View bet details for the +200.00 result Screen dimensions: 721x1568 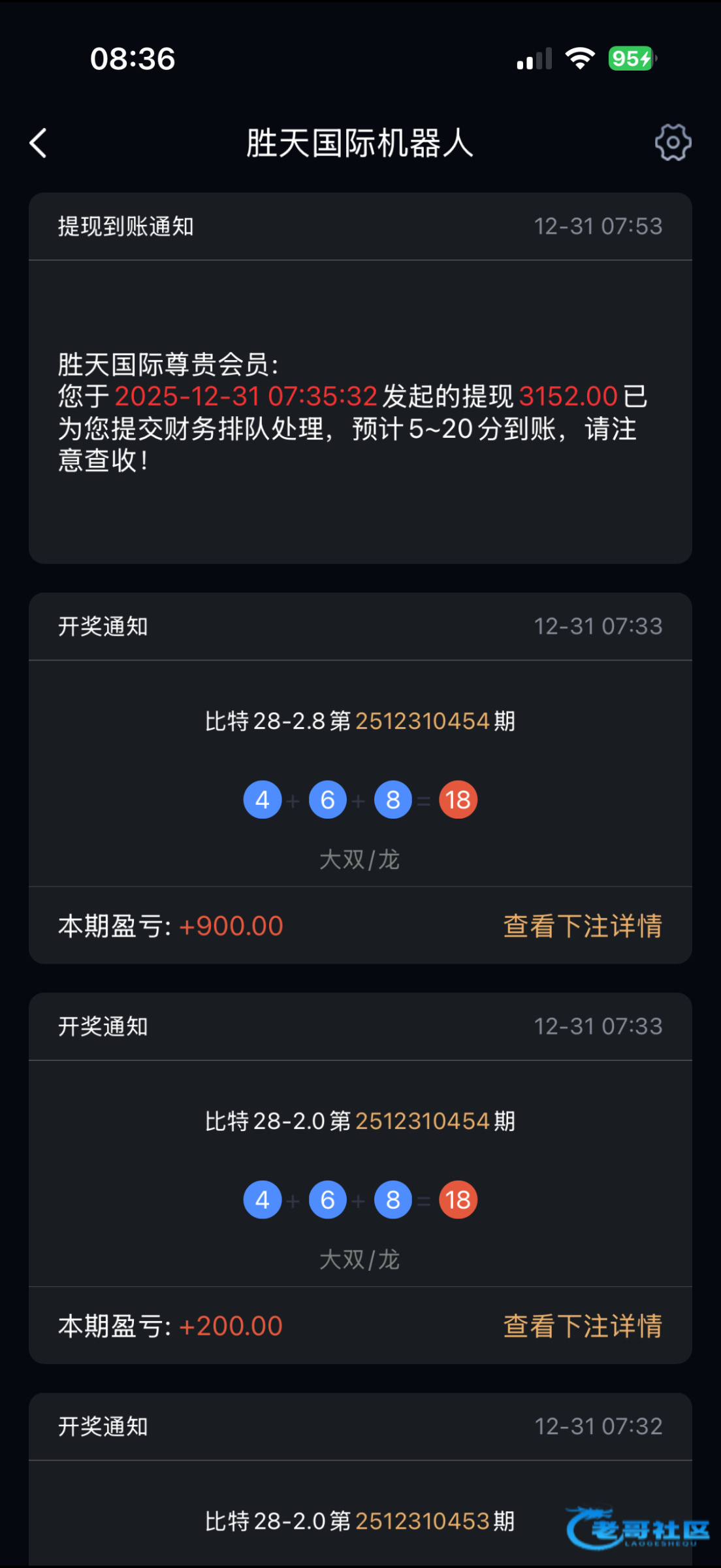tap(583, 1326)
